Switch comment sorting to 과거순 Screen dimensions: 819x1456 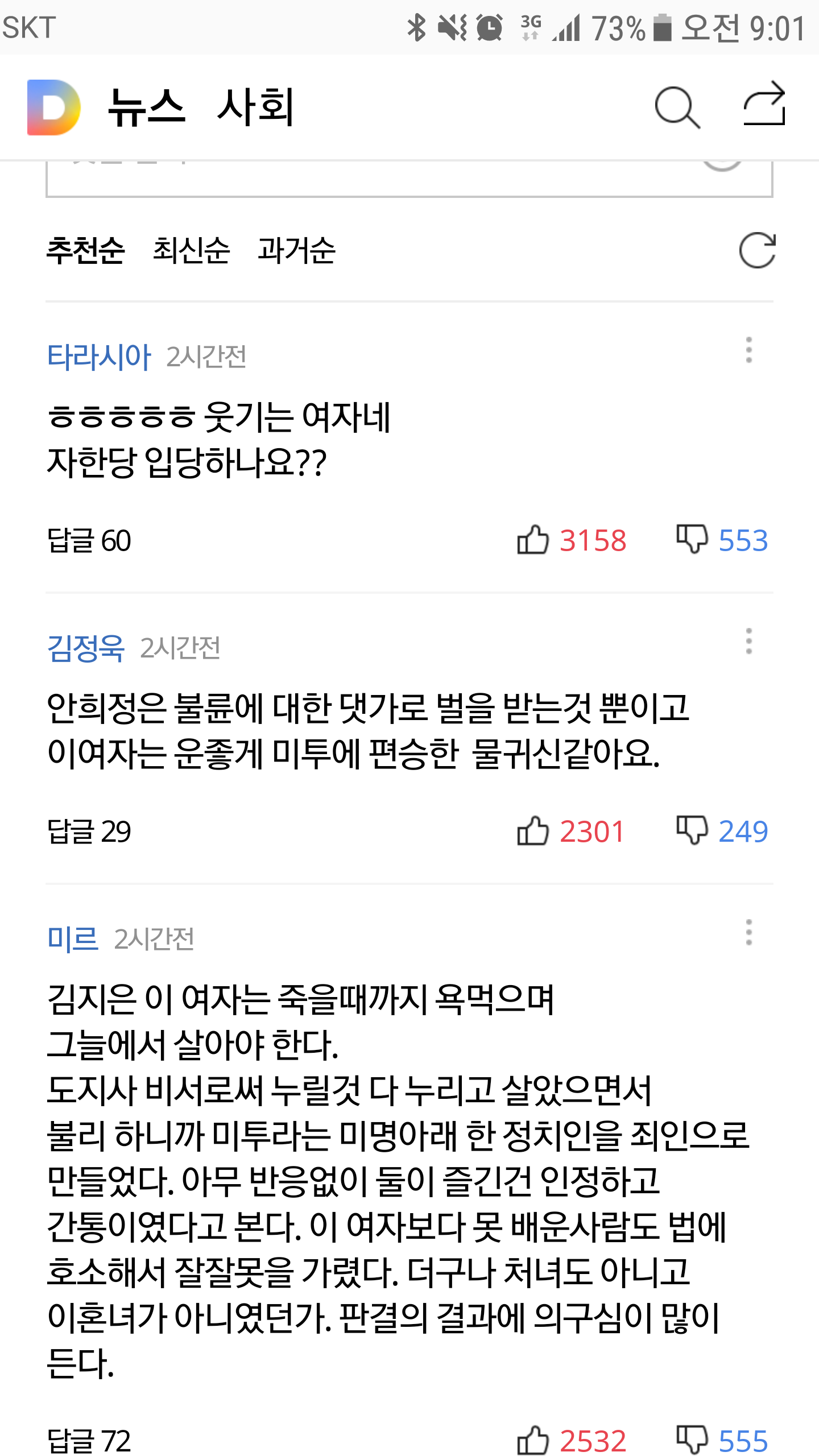tap(296, 250)
